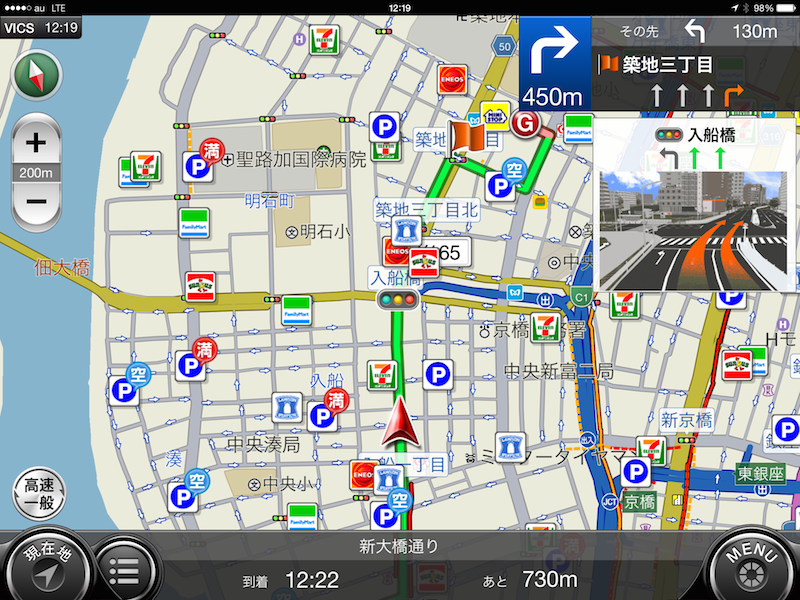Tap the その先 130m next-turn panel
The image size is (800, 600).
point(695,32)
